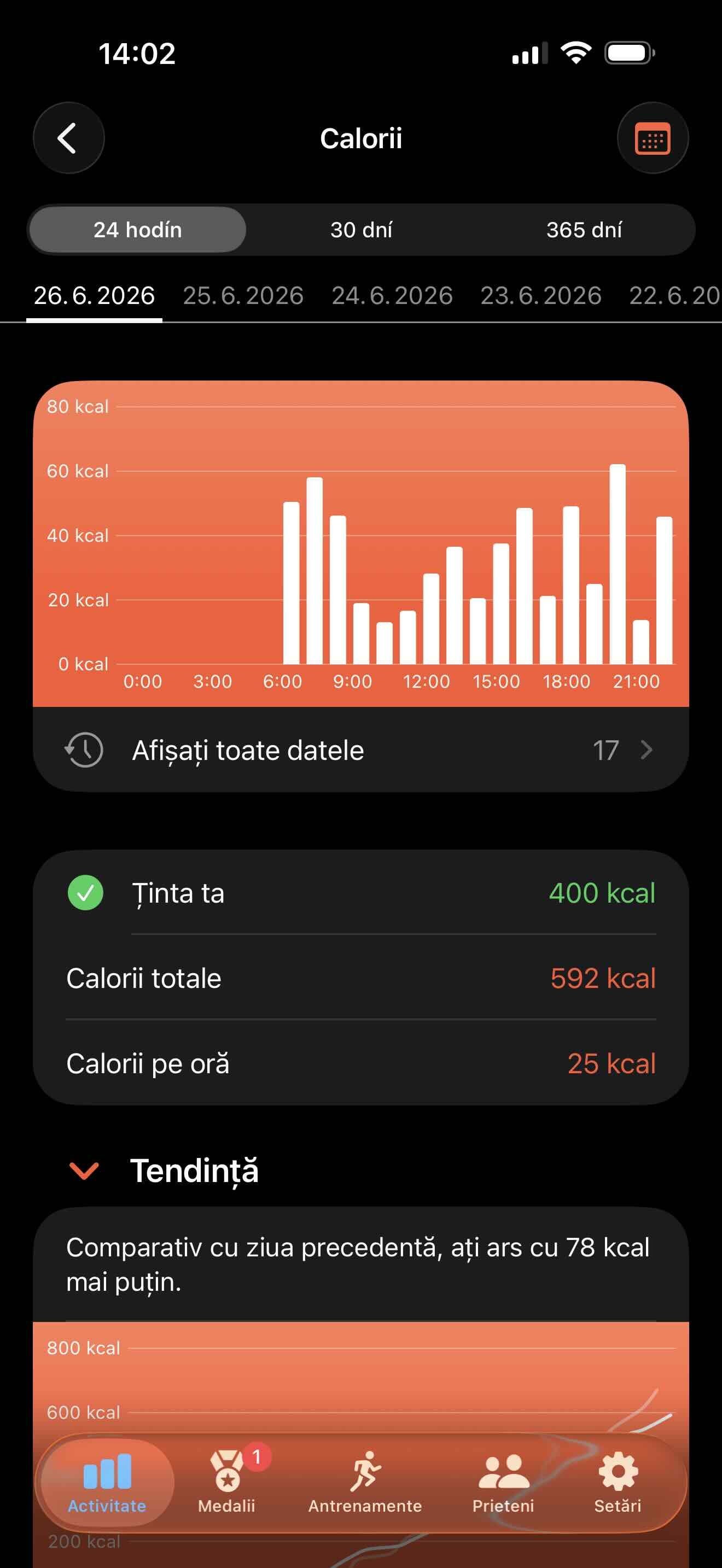Collapse the Tendință section

coord(84,1171)
